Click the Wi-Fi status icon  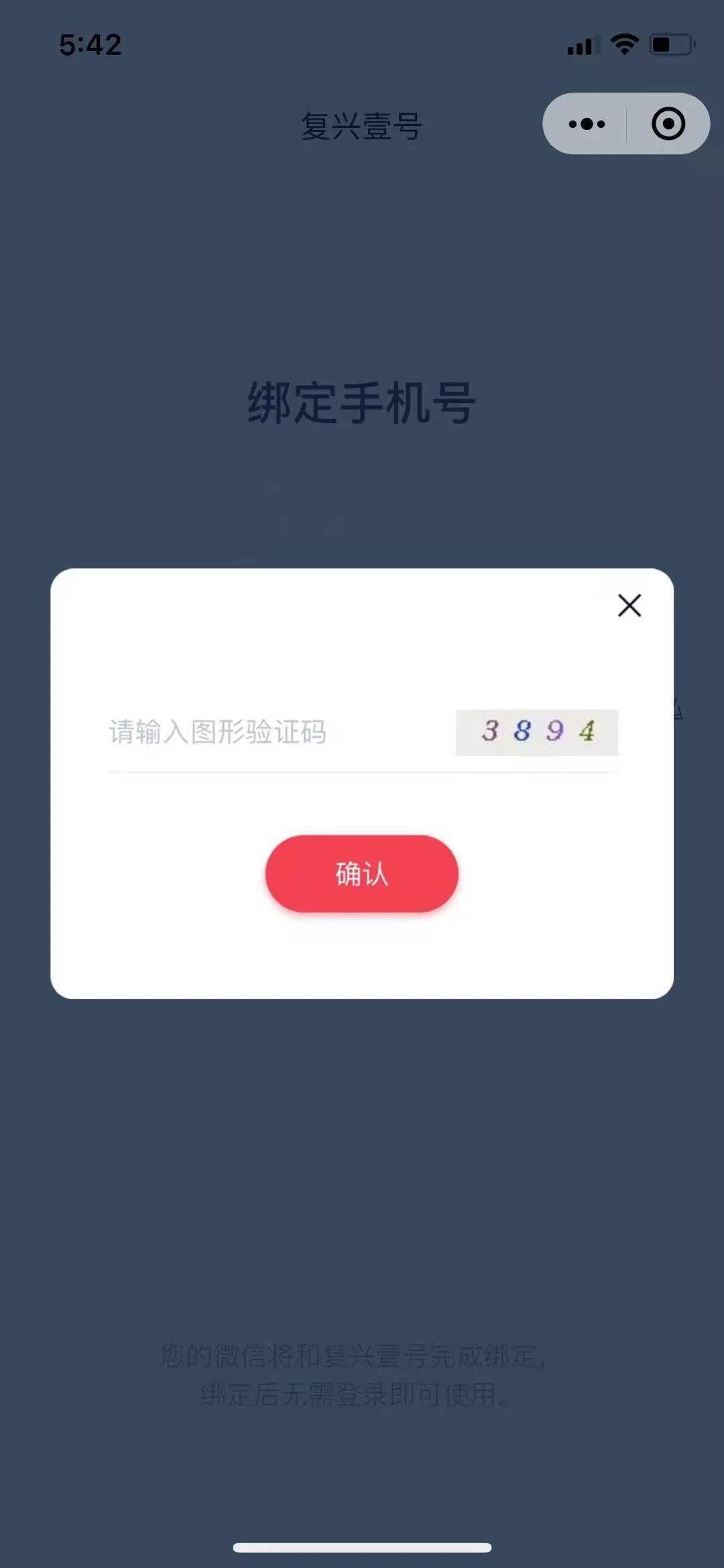[622, 45]
